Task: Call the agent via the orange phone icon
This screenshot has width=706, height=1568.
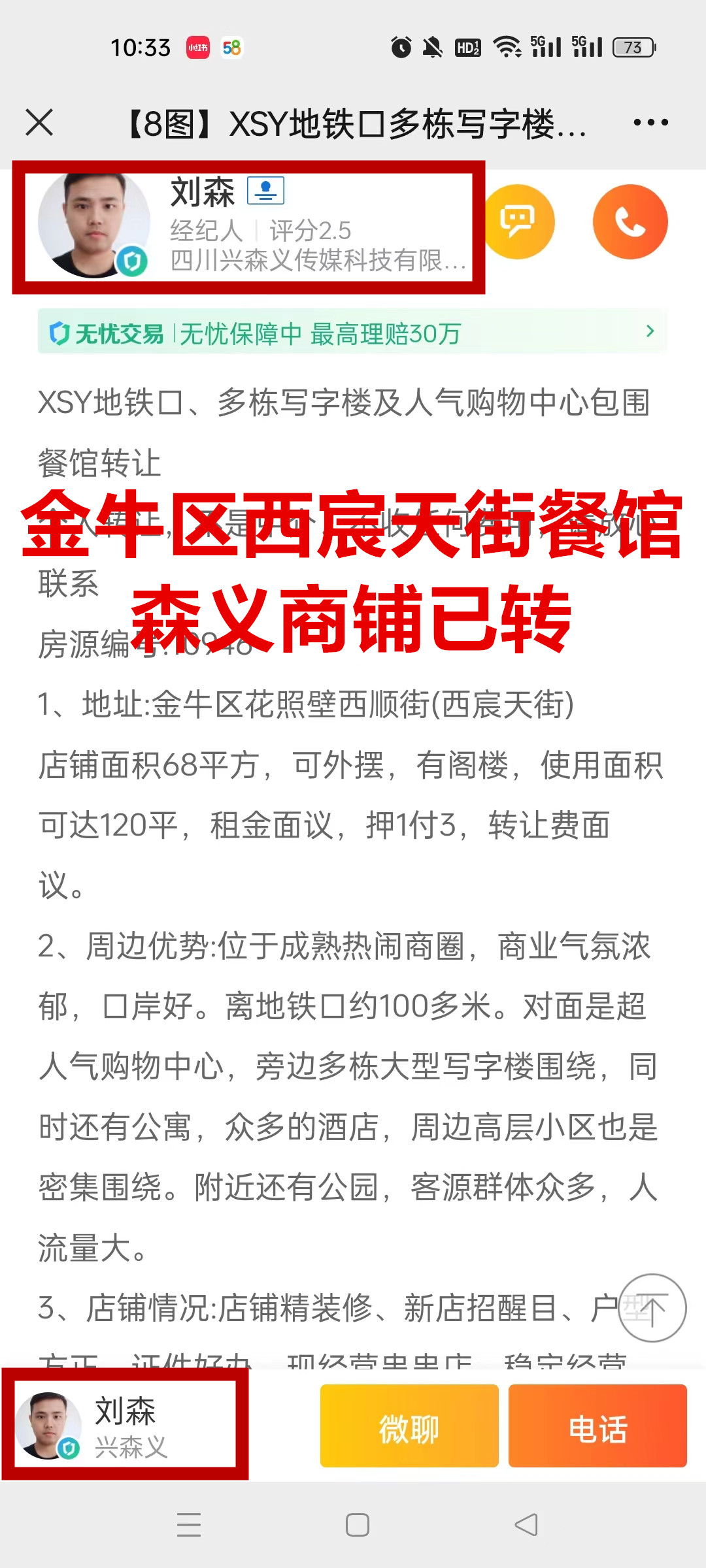Action: pos(630,222)
